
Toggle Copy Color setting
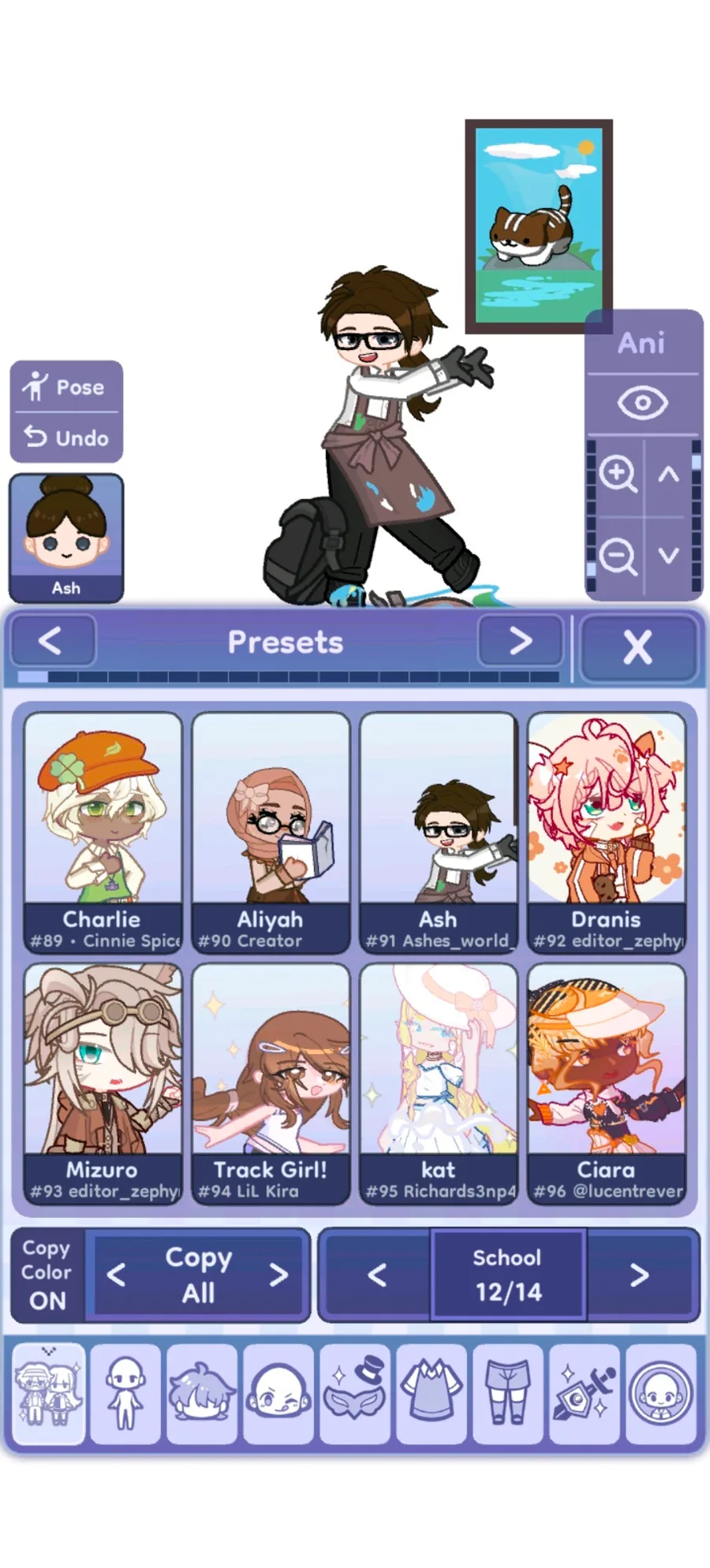[47, 1274]
